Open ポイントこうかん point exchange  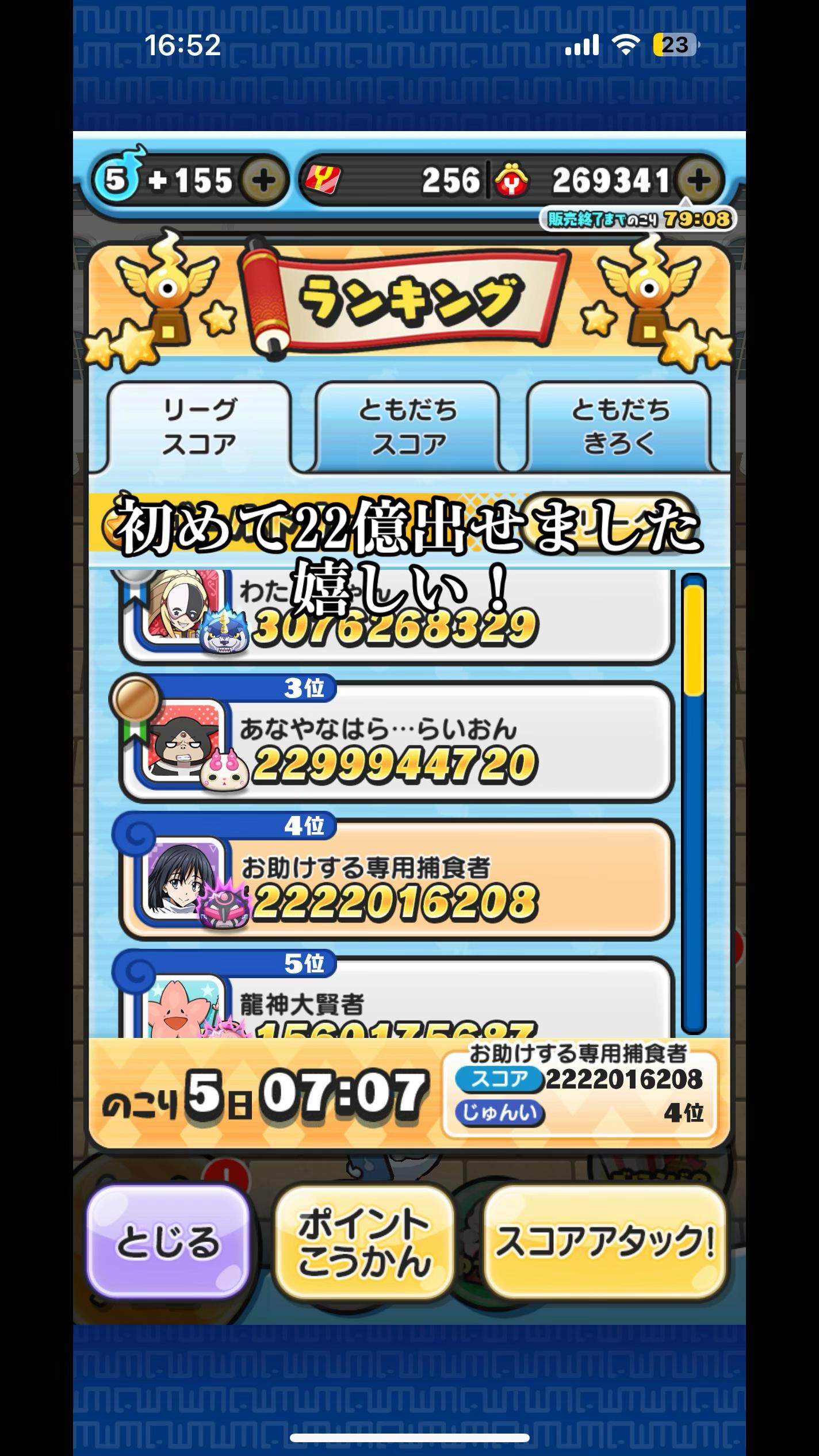point(364,1242)
